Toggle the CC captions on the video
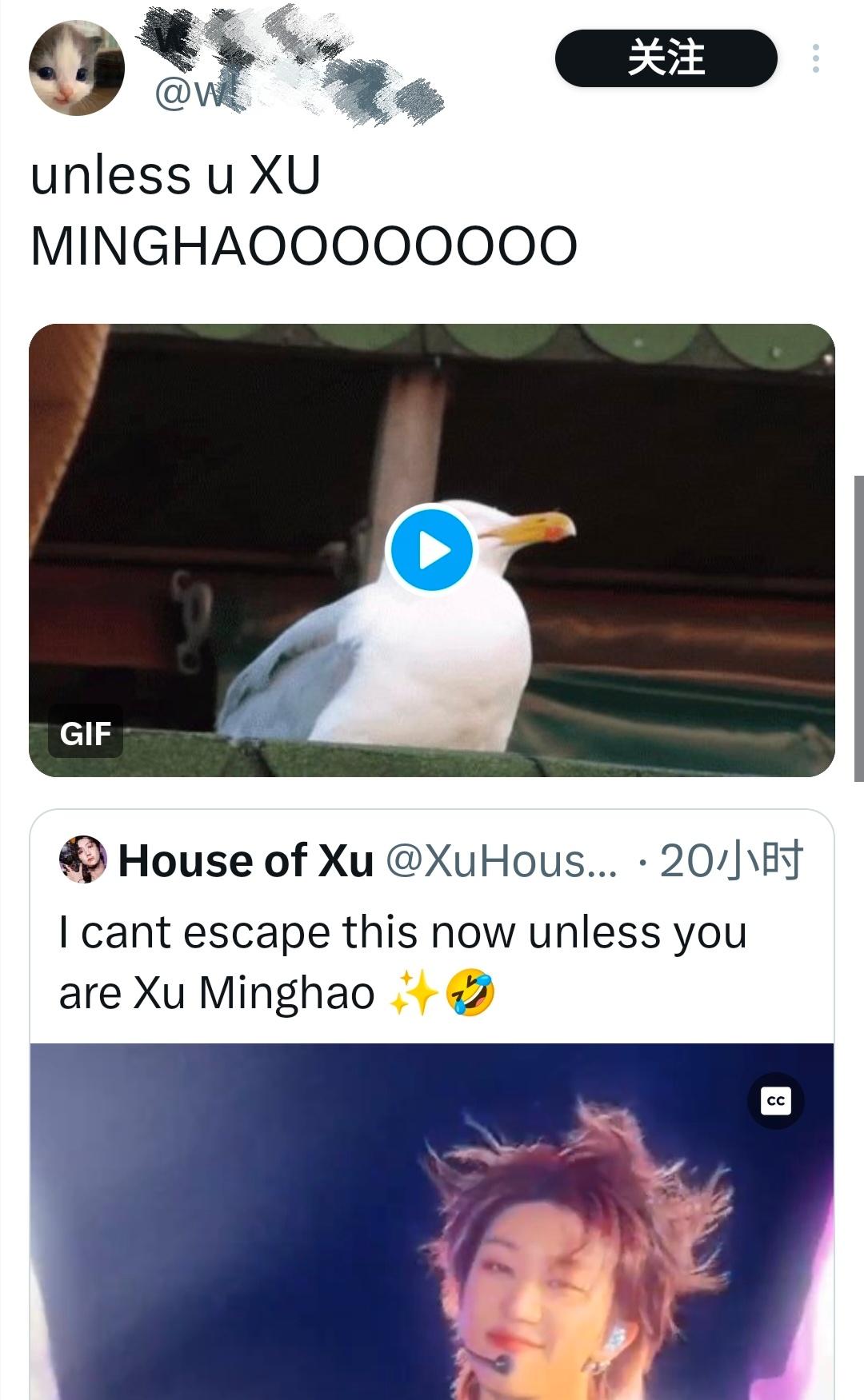 click(x=775, y=1101)
